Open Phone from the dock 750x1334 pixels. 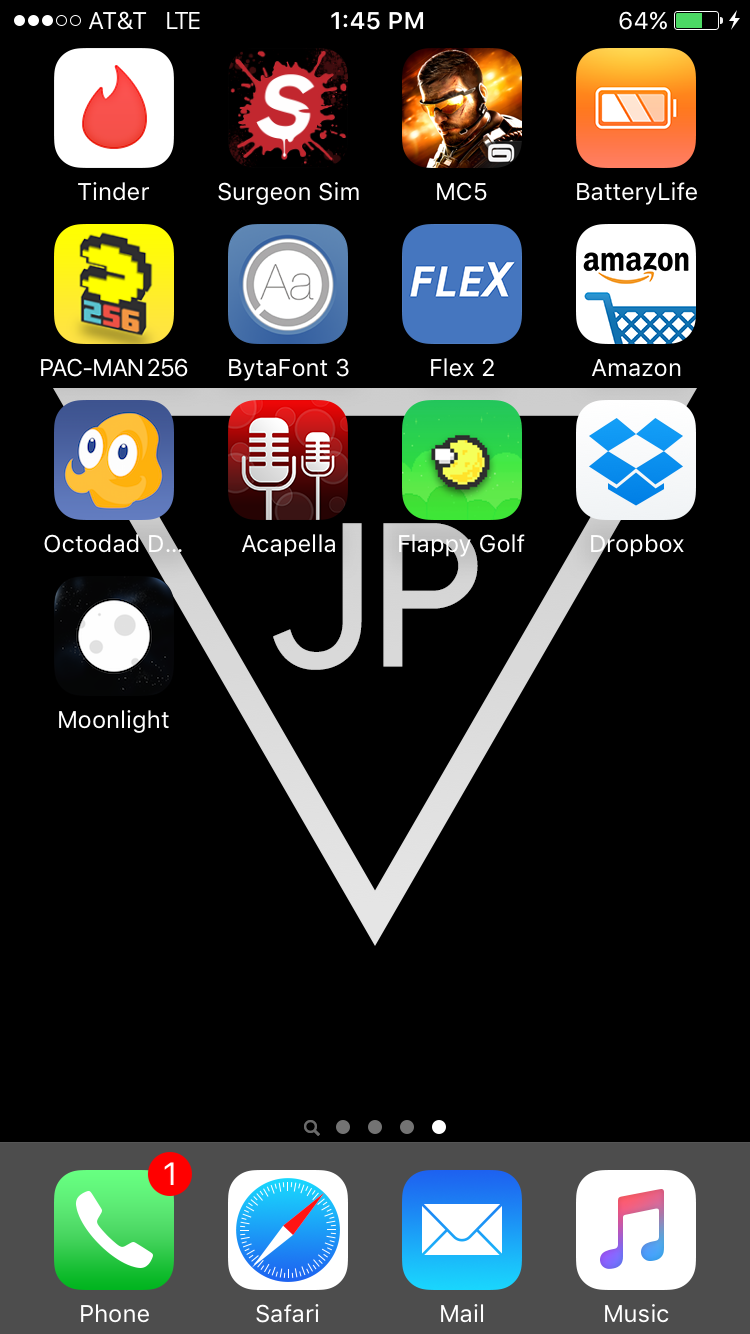pos(114,1230)
